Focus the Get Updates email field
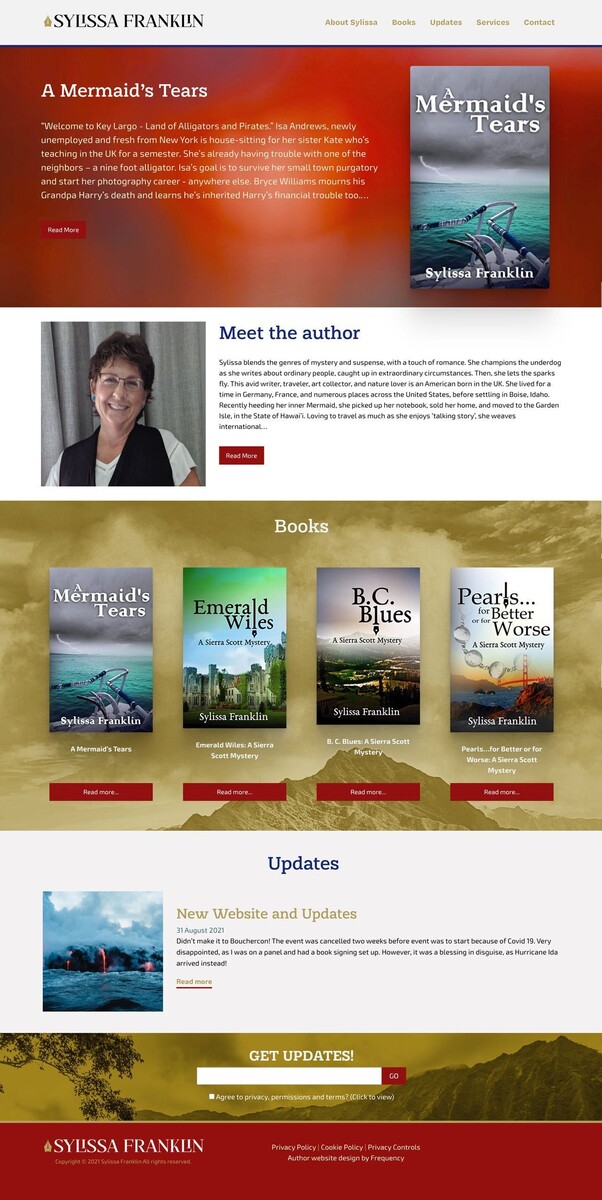Screen dimensions: 602x1200 (289, 1076)
